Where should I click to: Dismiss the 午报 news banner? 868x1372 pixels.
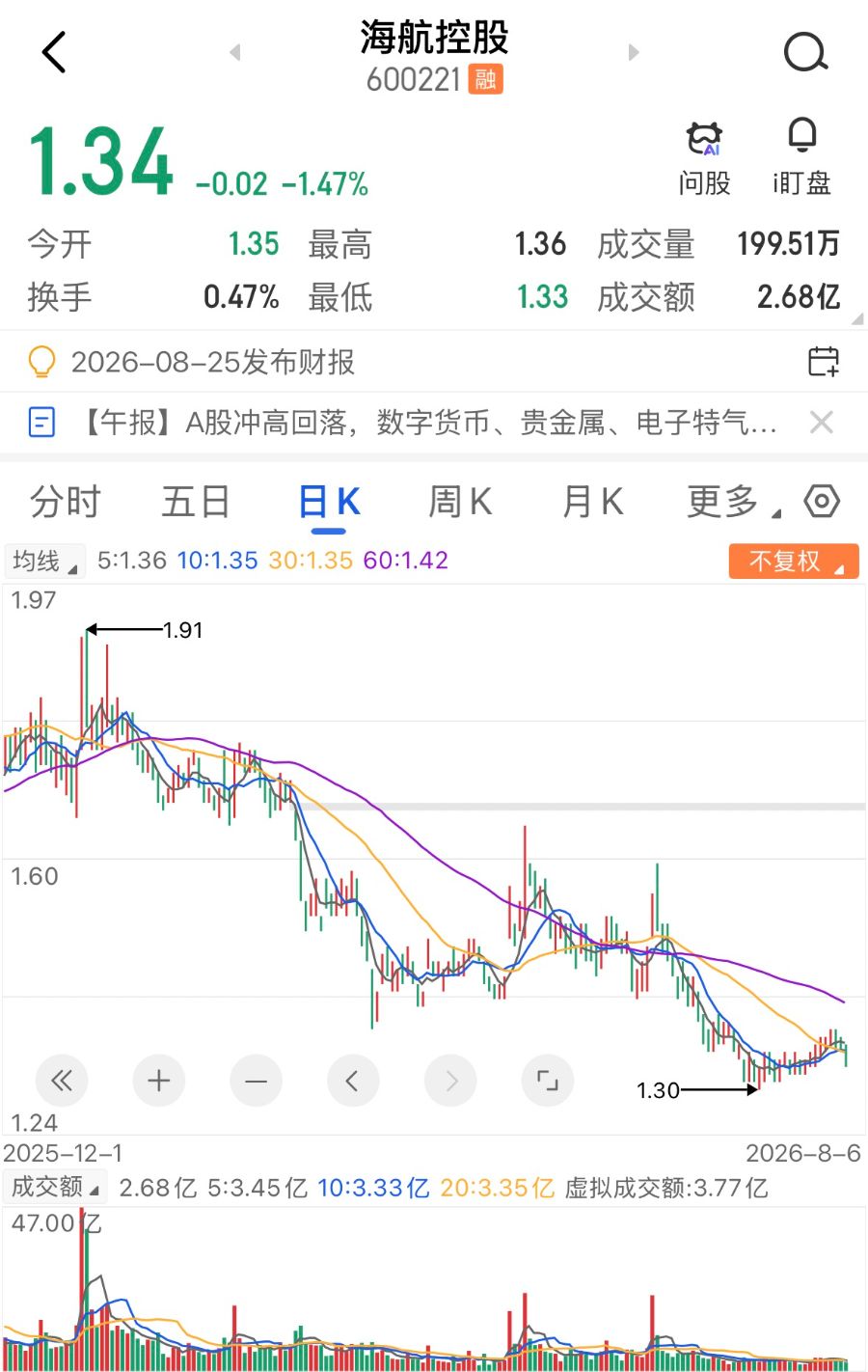coord(822,422)
